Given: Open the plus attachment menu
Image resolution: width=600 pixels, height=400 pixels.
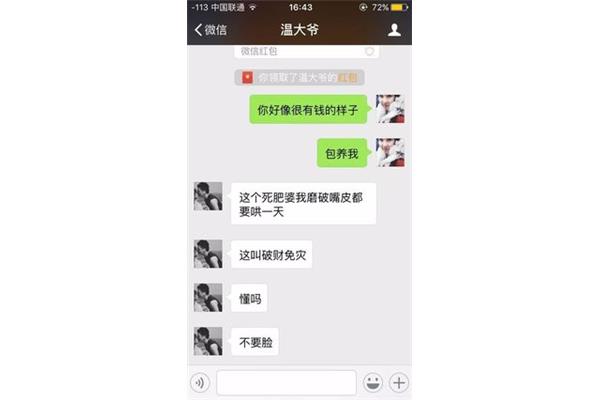Looking at the screenshot, I should pyautogui.click(x=398, y=382).
